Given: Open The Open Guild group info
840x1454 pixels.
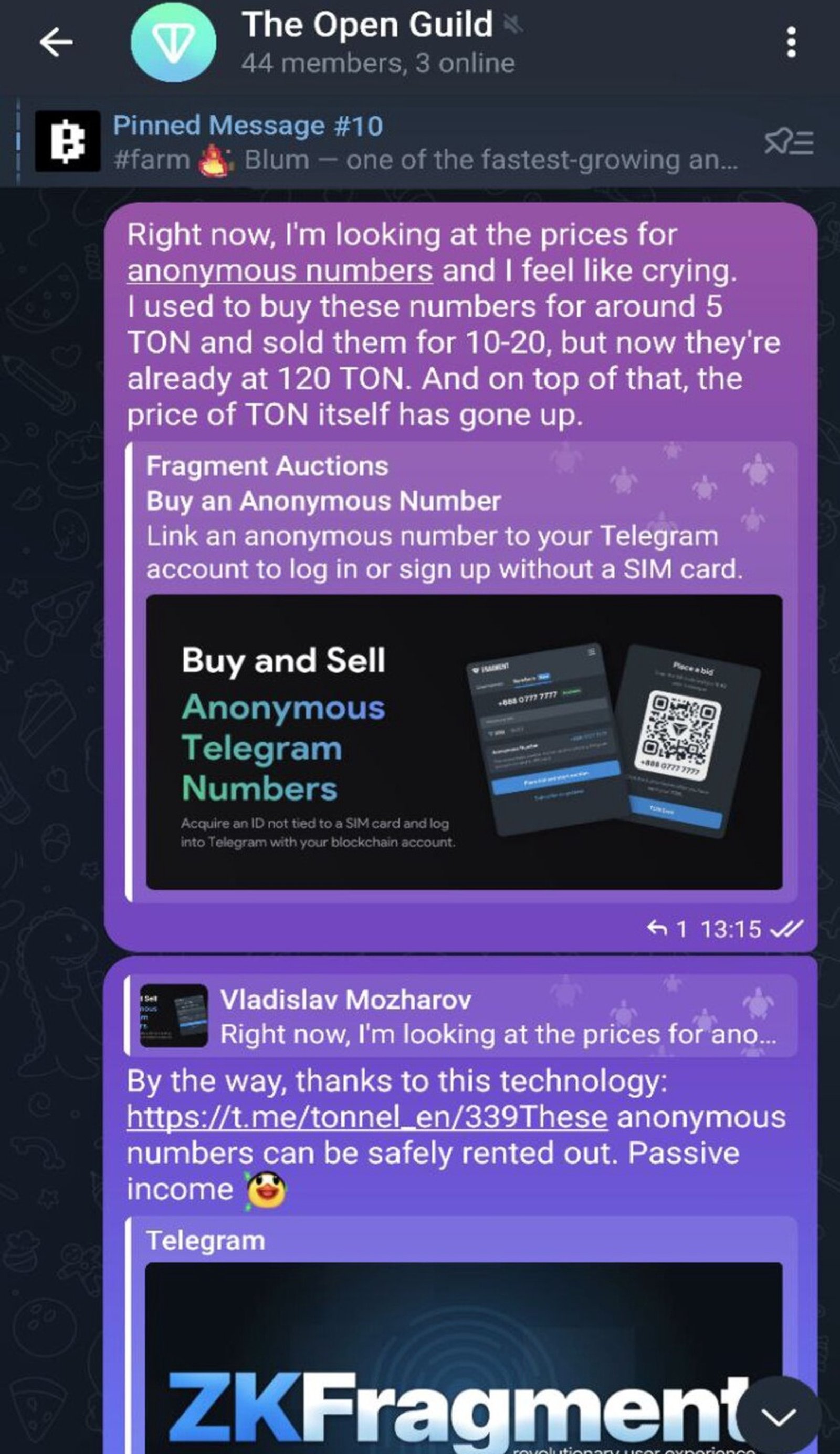Looking at the screenshot, I should pyautogui.click(x=366, y=42).
